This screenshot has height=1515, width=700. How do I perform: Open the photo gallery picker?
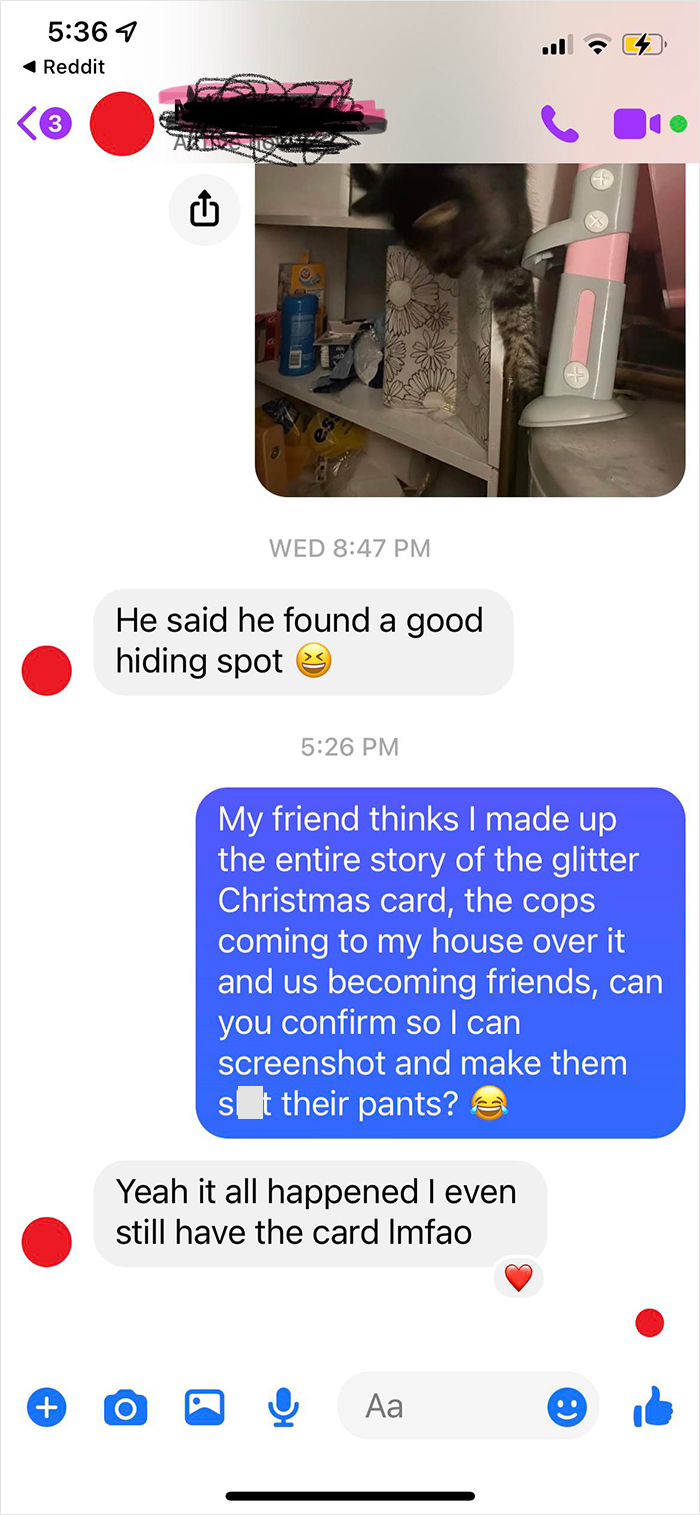(x=204, y=1408)
